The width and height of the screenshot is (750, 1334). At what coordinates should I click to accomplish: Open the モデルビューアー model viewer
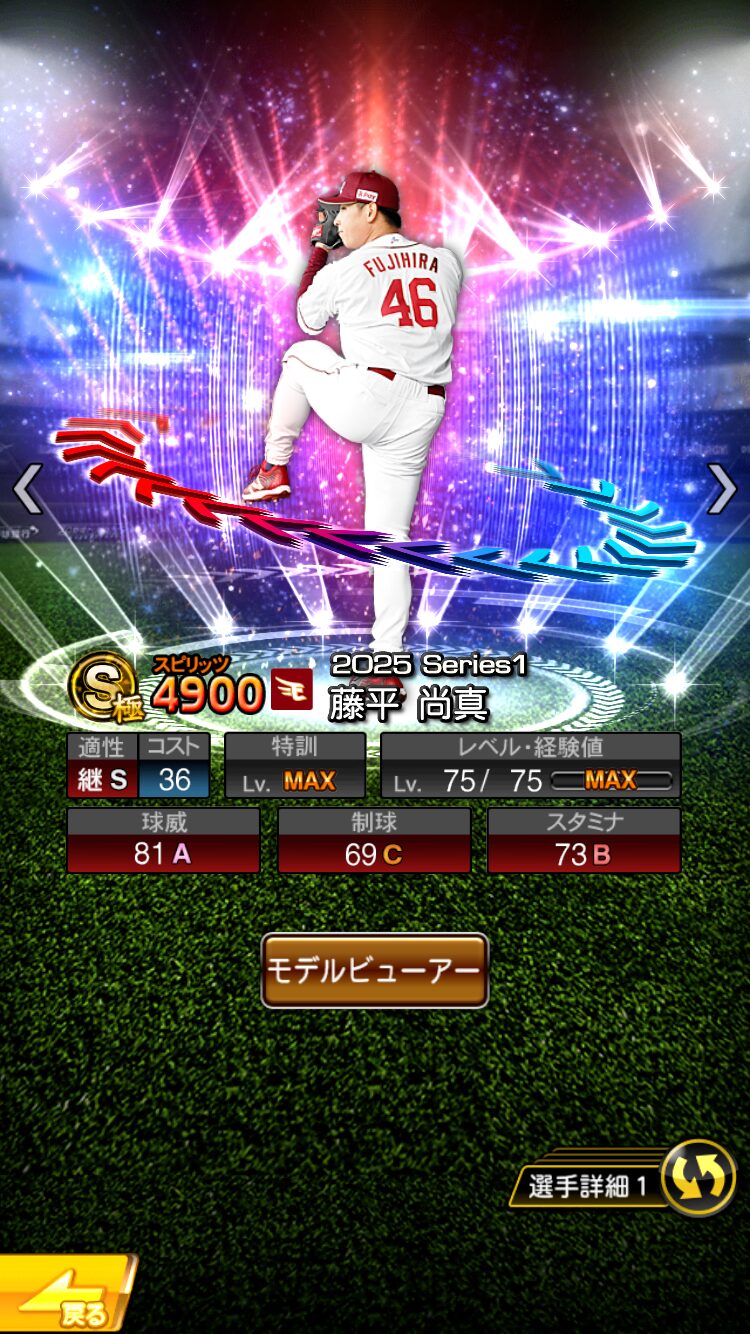pos(374,970)
